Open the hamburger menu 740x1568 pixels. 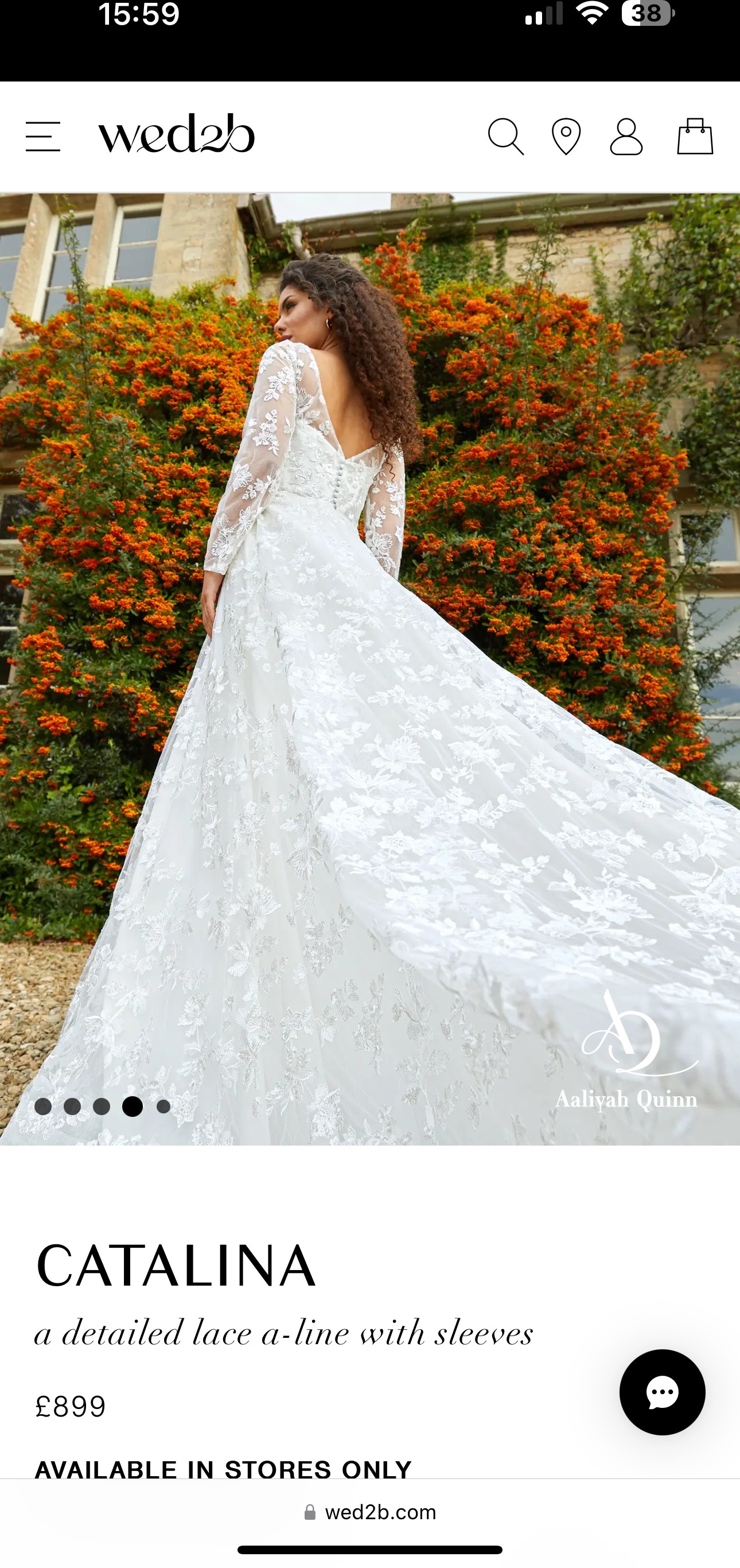click(x=42, y=137)
